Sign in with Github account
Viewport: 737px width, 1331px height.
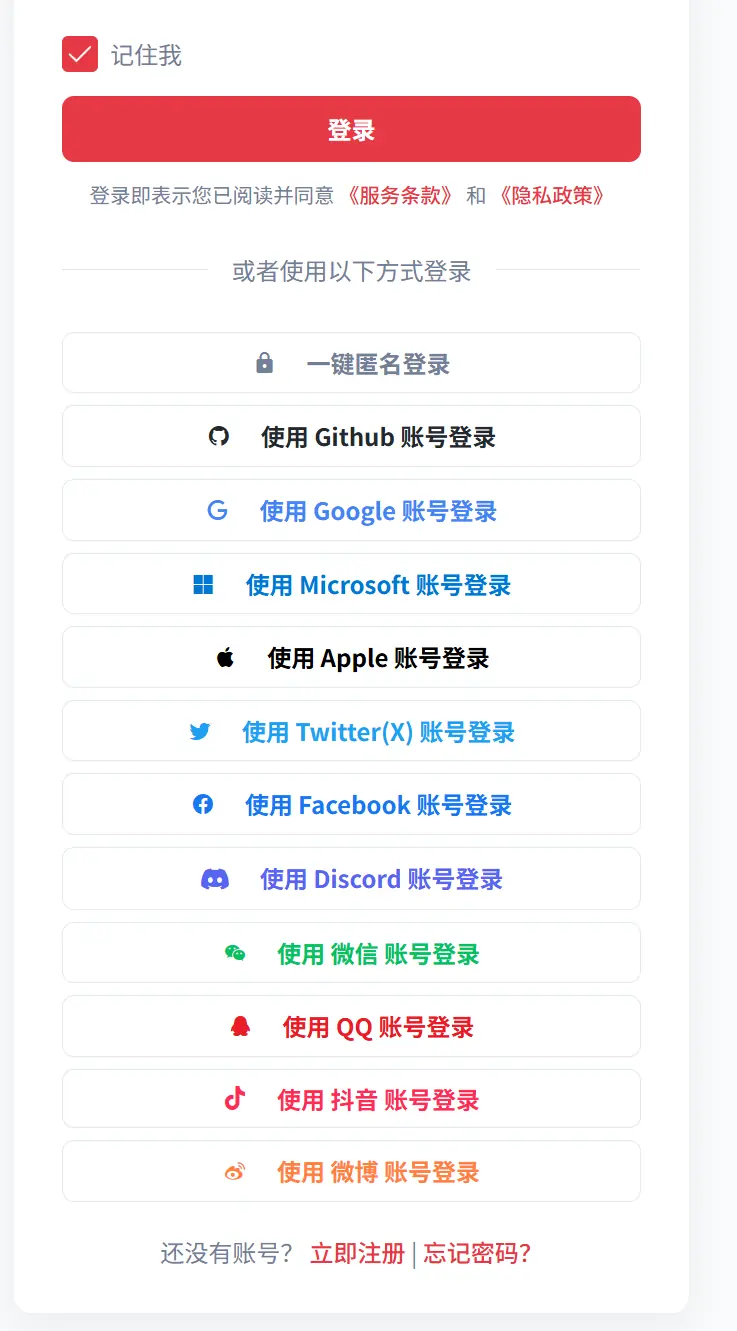pyautogui.click(x=351, y=436)
